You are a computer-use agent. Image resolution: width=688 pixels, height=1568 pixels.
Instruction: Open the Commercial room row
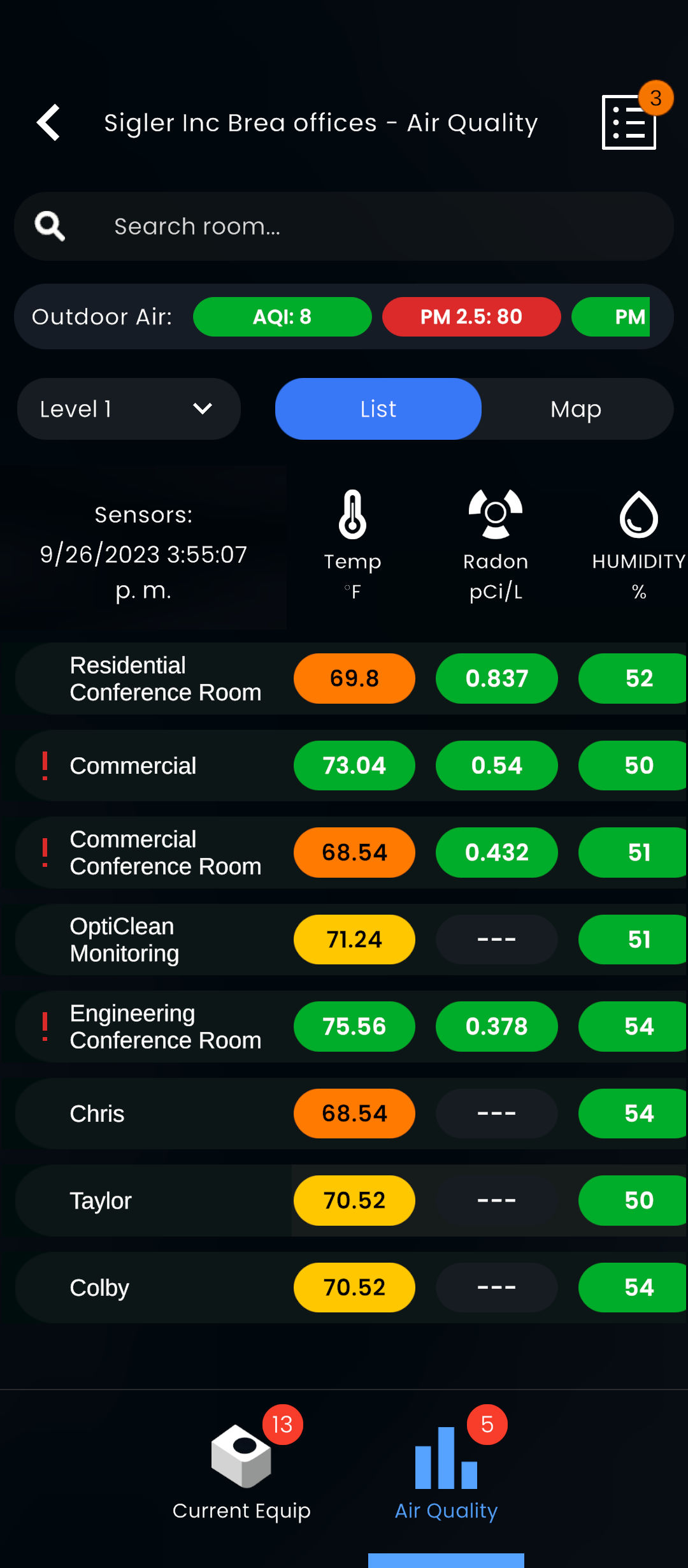pyautogui.click(x=133, y=766)
